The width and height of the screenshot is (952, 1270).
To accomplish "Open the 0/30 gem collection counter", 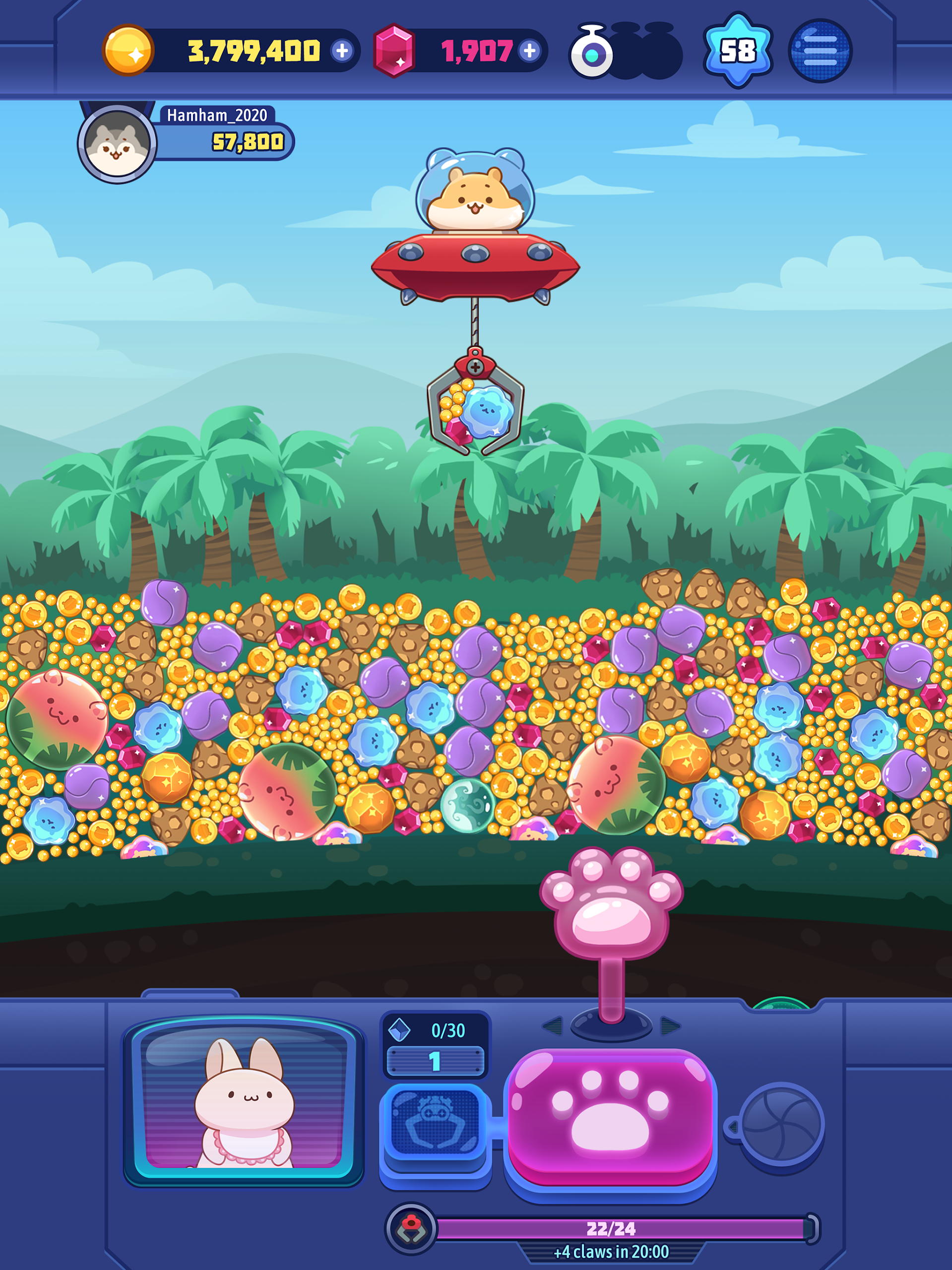I will click(x=435, y=1044).
